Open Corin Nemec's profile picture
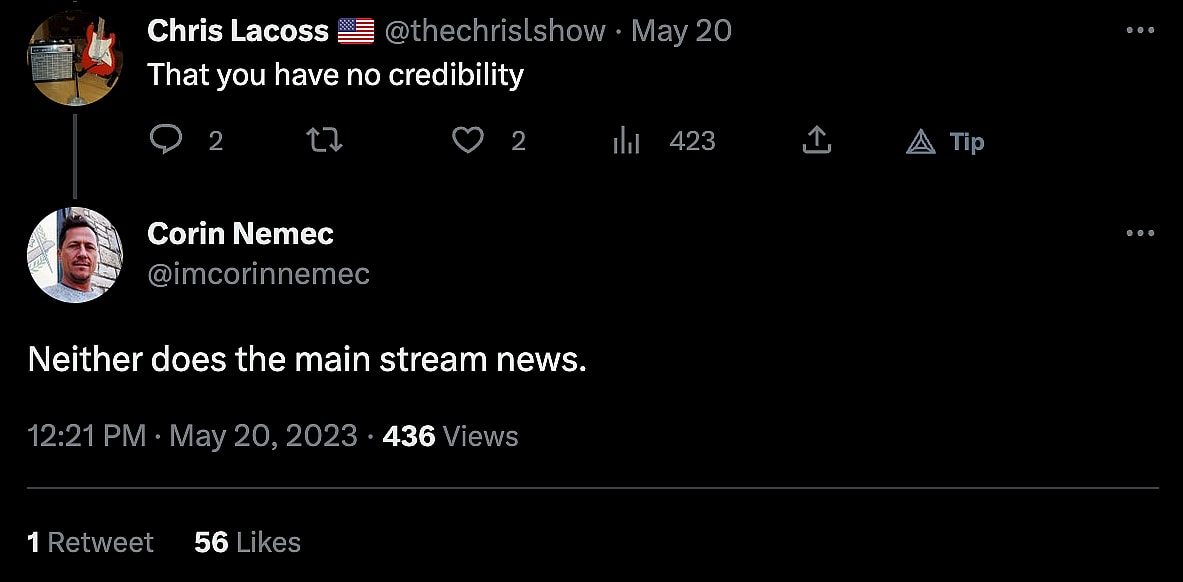Screen dimensions: 1183x582 pos(75,255)
